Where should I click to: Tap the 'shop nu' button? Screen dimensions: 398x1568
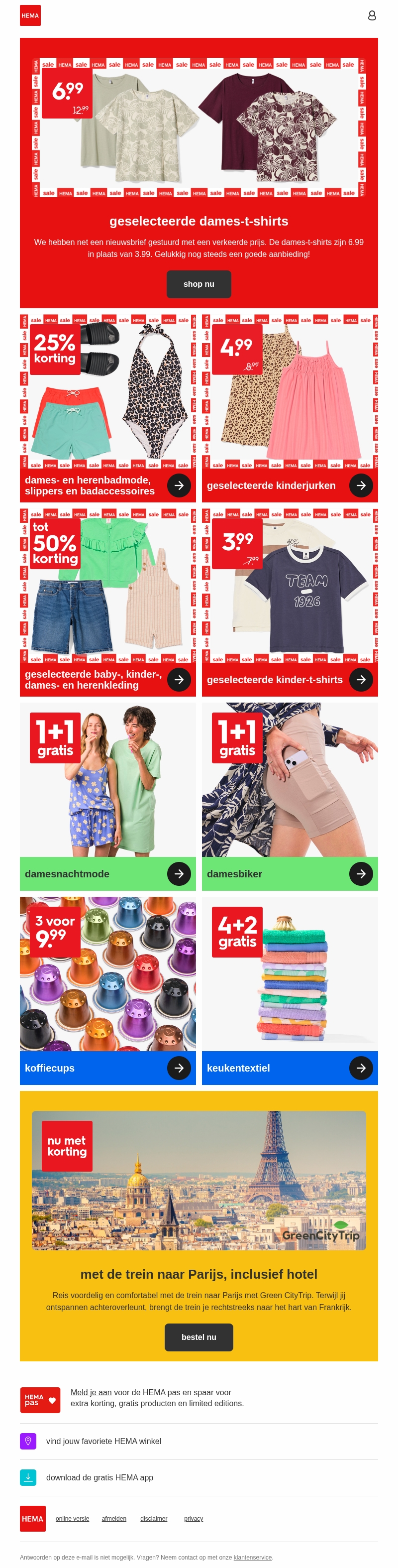pos(199,284)
